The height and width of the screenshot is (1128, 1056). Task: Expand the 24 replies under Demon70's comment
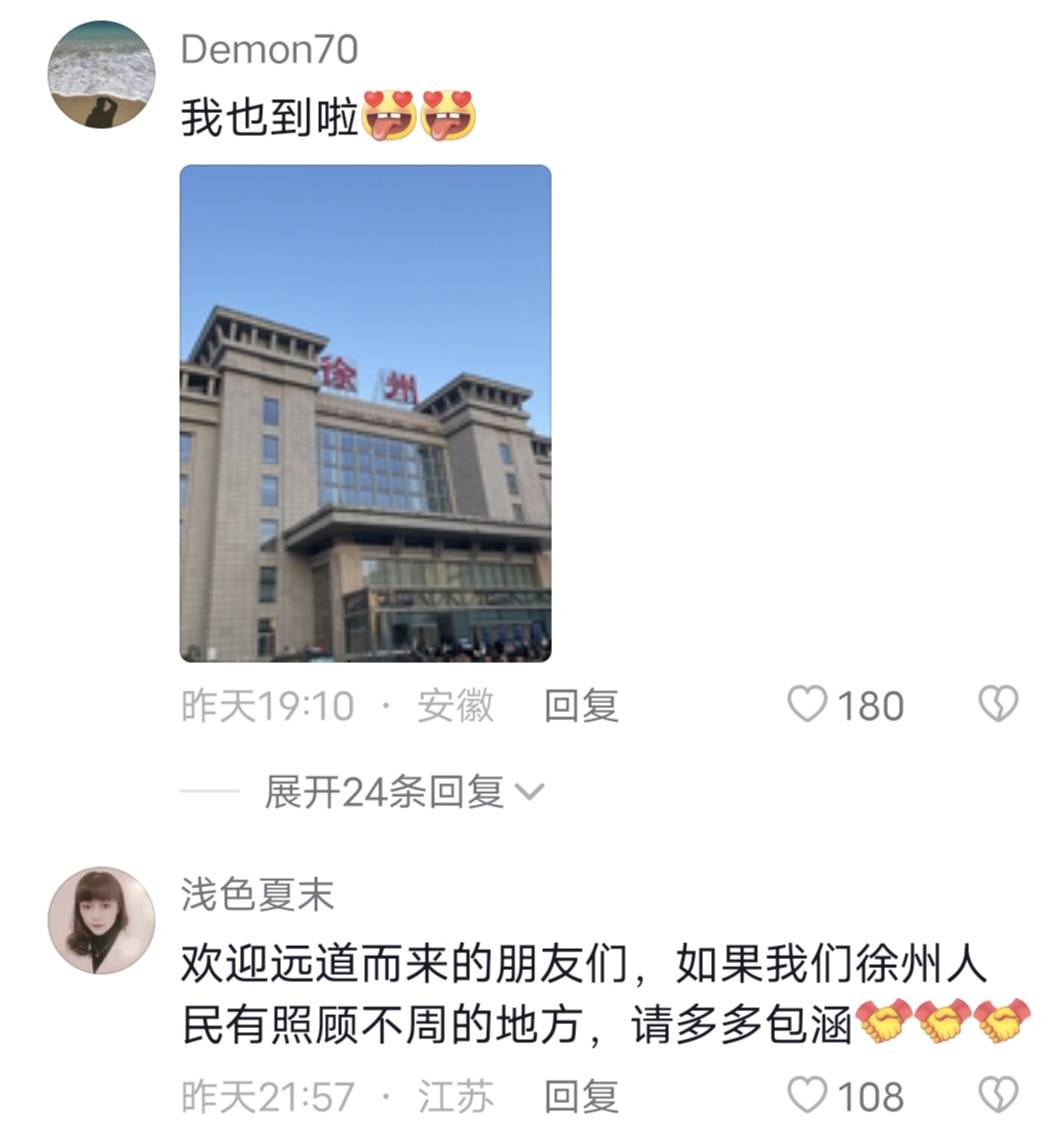(x=403, y=793)
